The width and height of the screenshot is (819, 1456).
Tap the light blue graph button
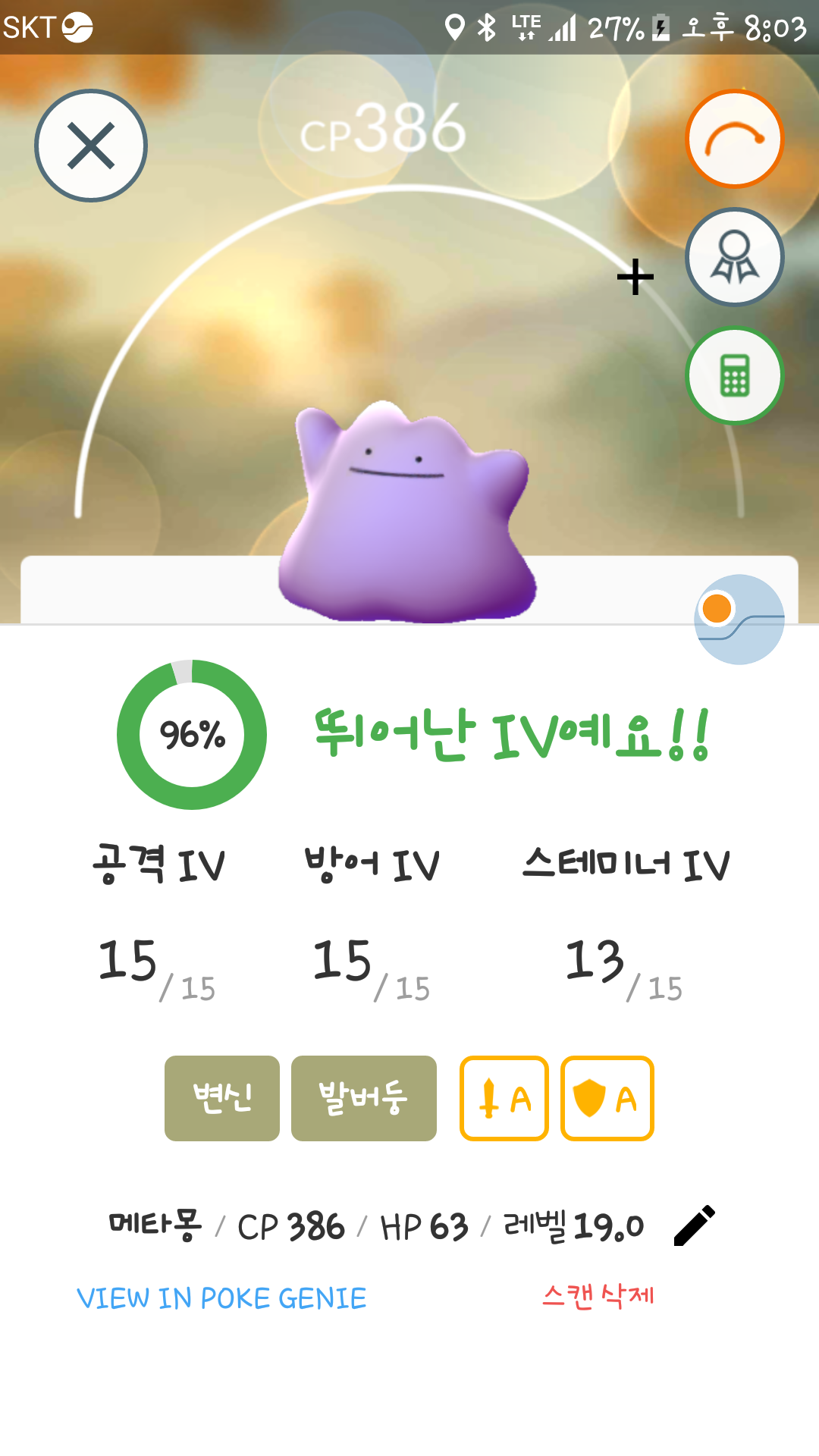point(739,620)
